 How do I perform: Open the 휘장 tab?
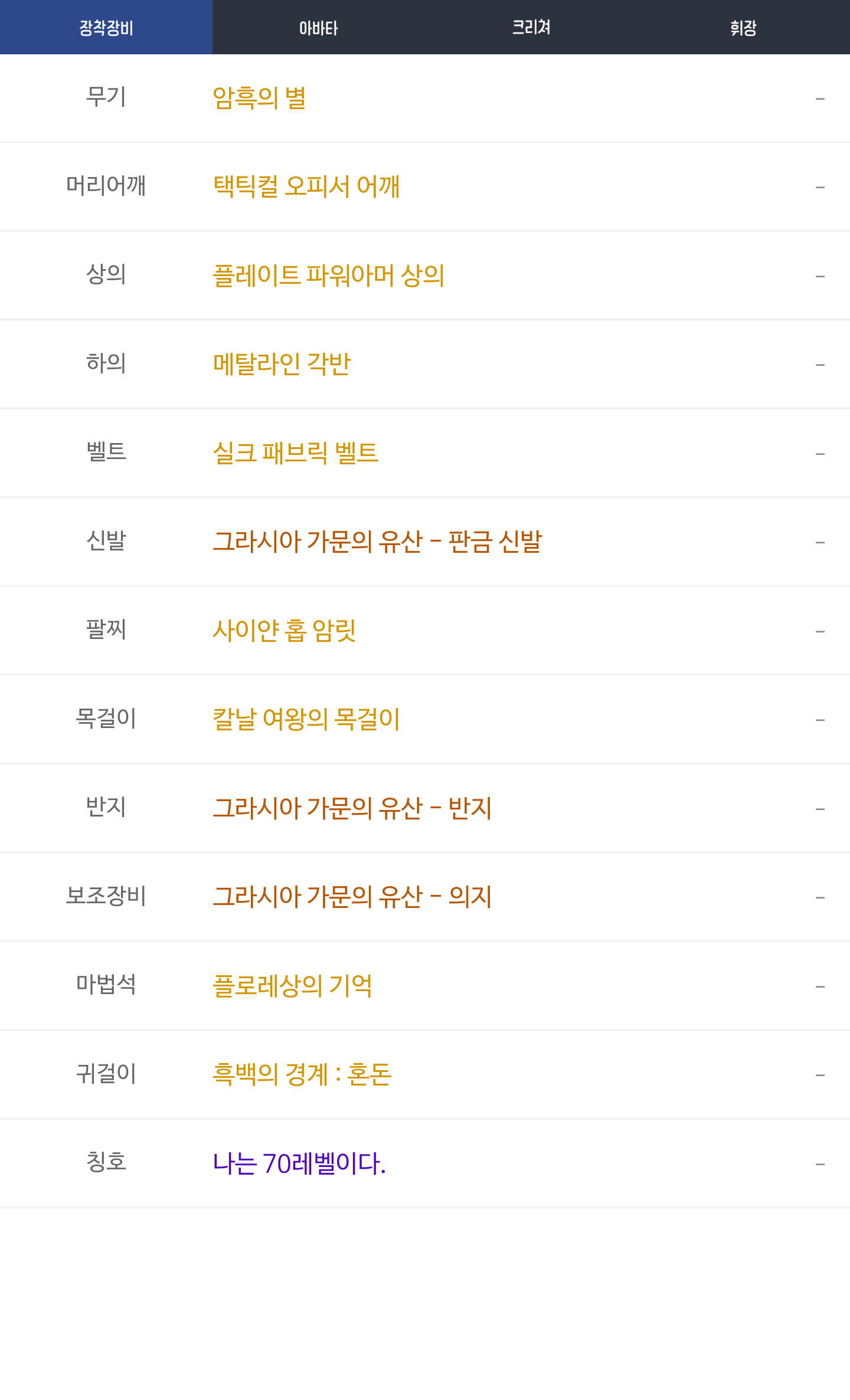[x=743, y=28]
